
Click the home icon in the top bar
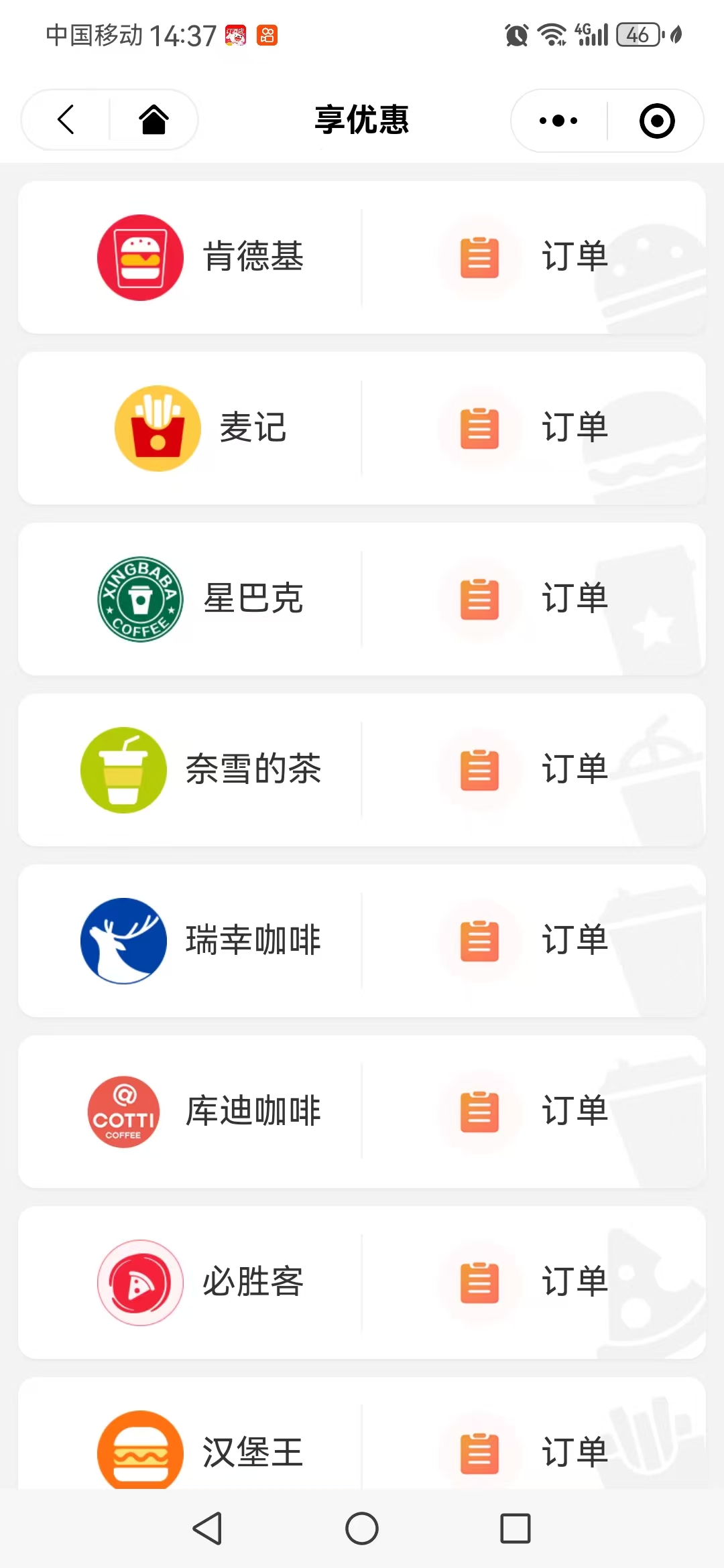(153, 120)
